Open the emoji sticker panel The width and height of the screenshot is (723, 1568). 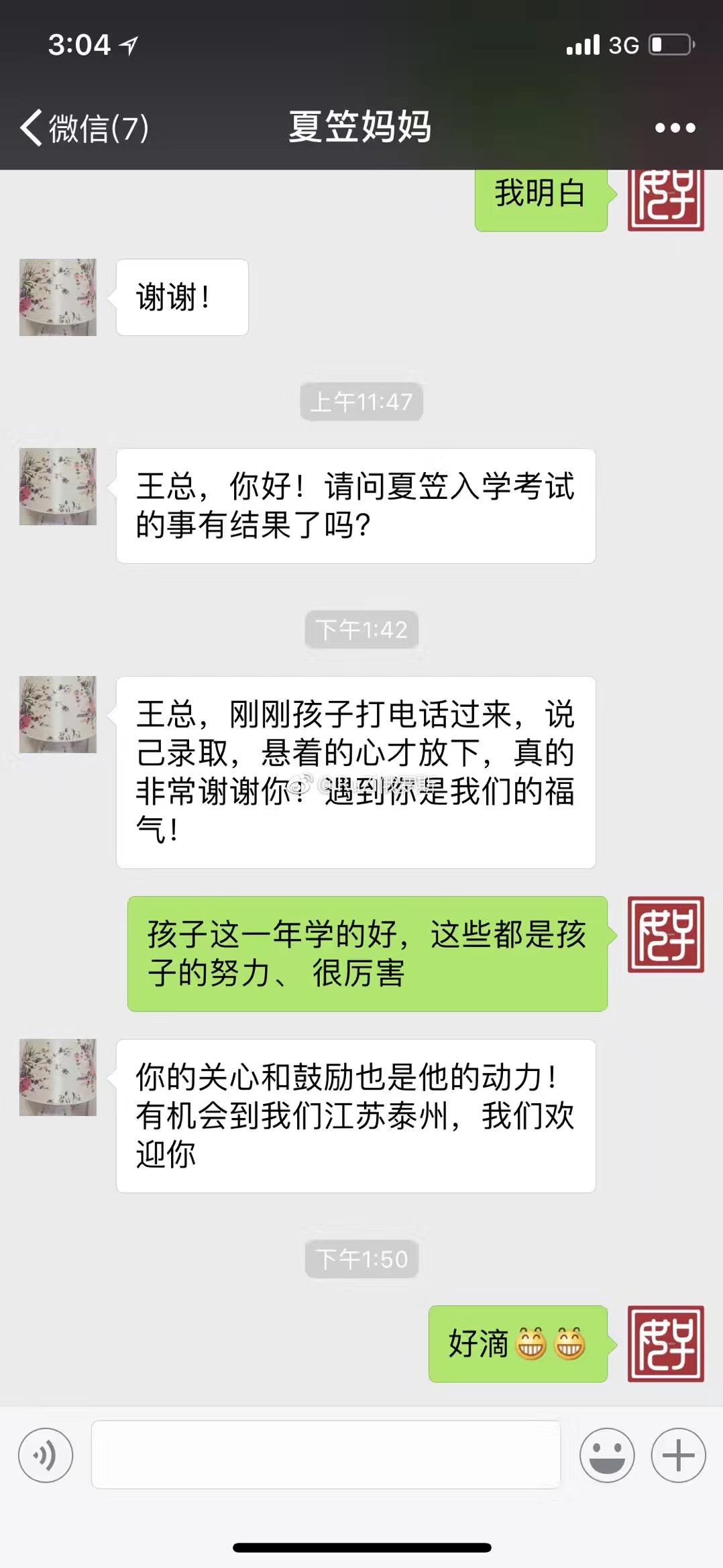[x=607, y=1455]
